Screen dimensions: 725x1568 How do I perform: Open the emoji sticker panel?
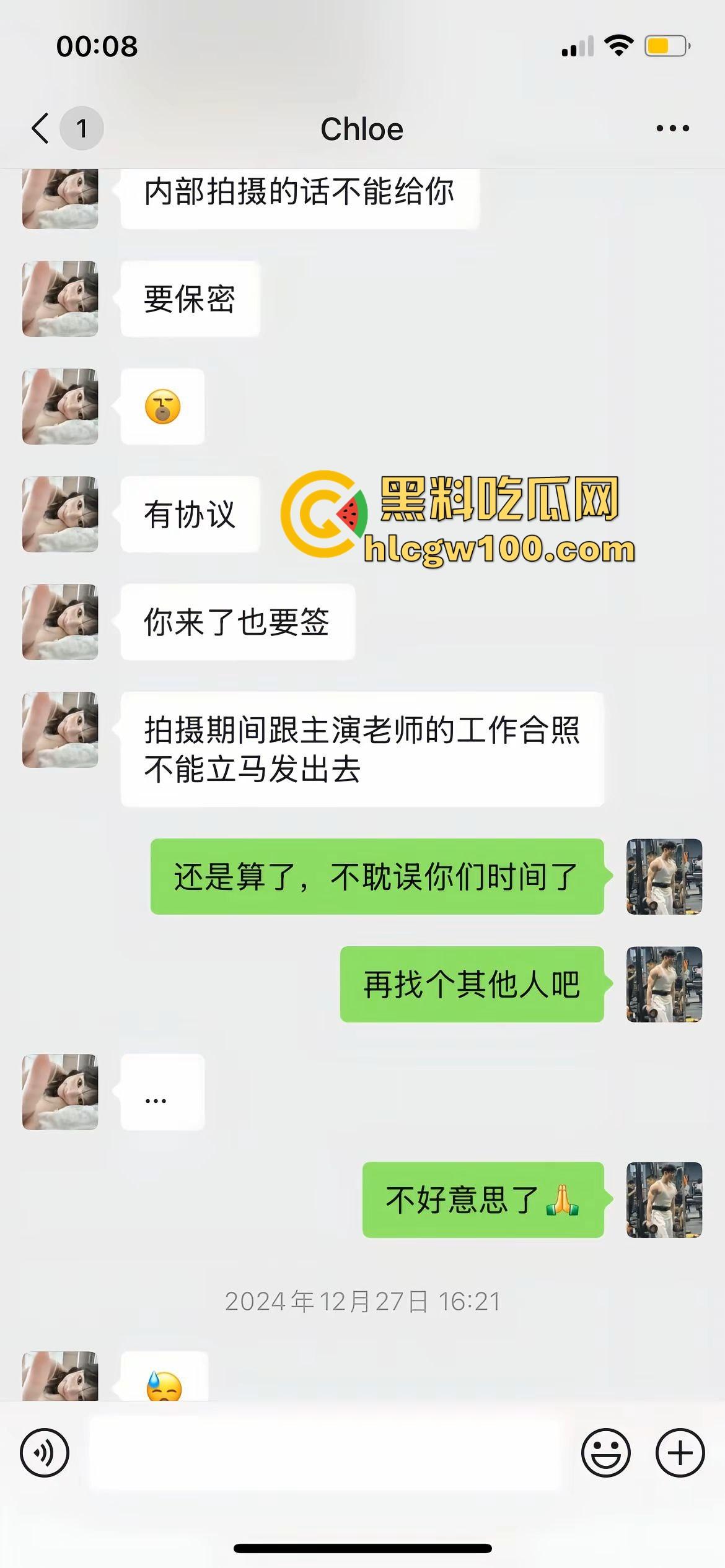point(605,1453)
